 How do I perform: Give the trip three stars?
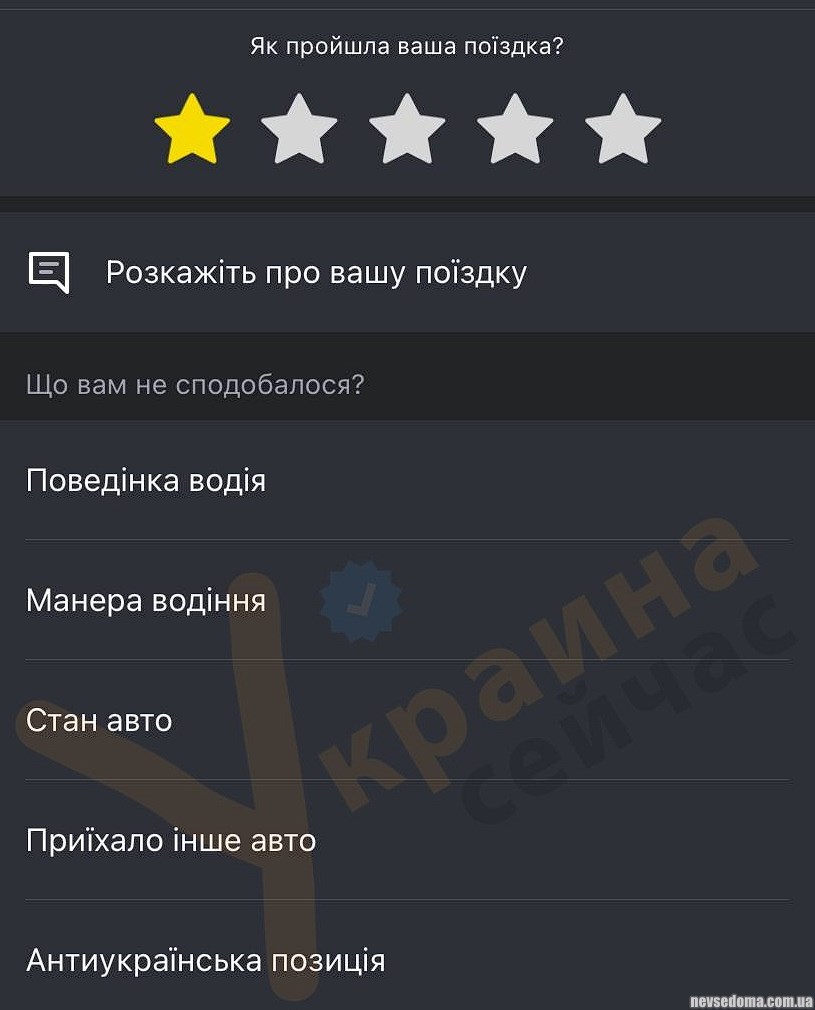point(407,129)
